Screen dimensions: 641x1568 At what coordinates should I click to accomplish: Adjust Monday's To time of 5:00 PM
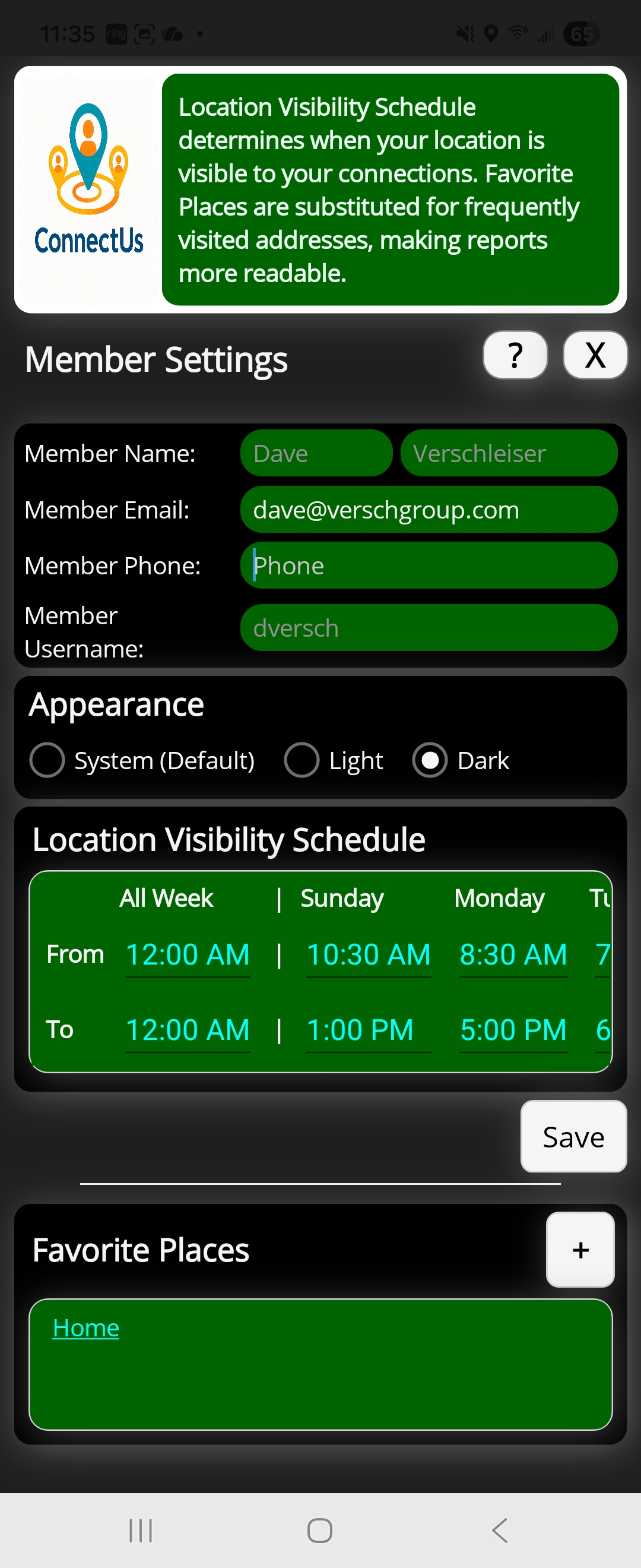point(513,1030)
